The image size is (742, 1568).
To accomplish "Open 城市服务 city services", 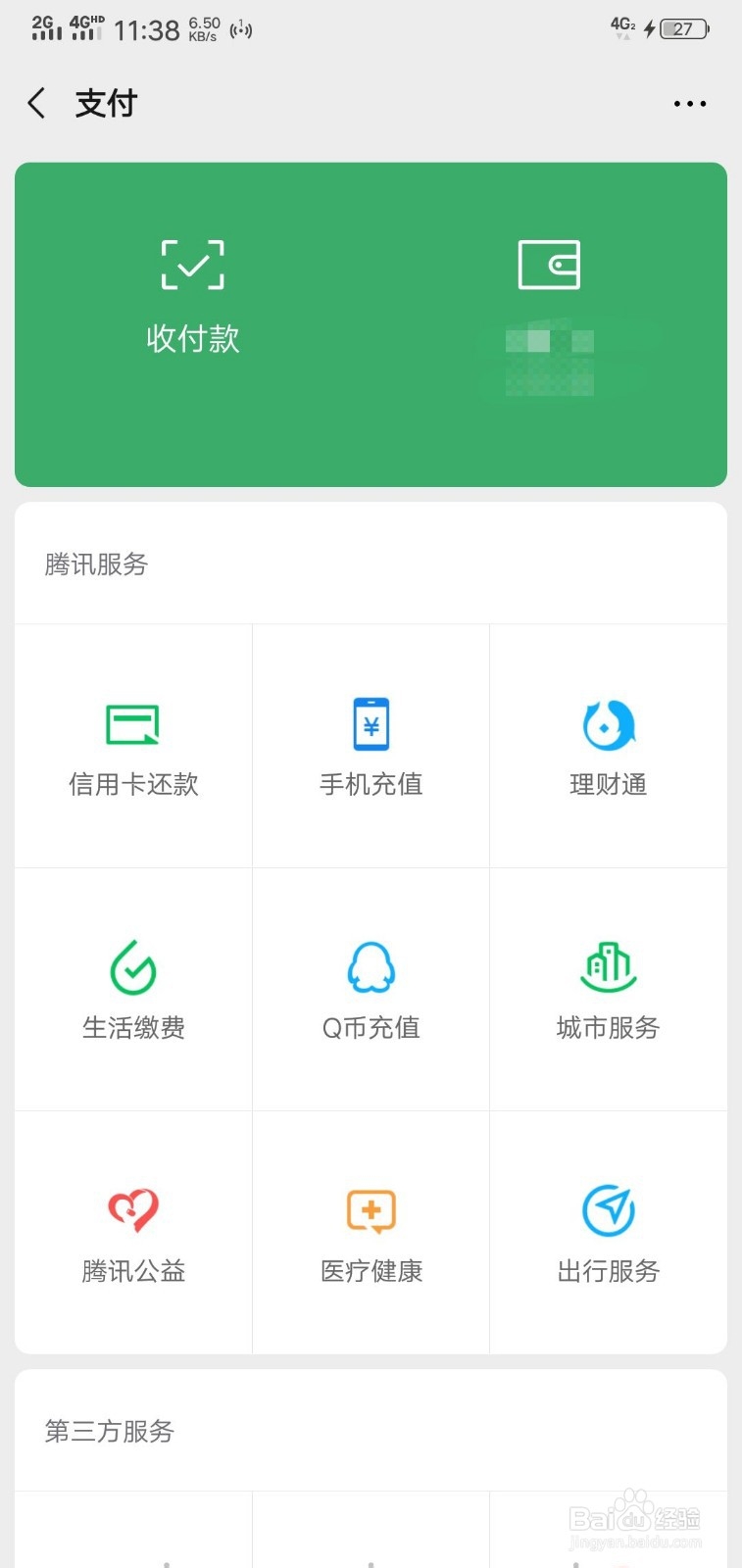I will [608, 990].
